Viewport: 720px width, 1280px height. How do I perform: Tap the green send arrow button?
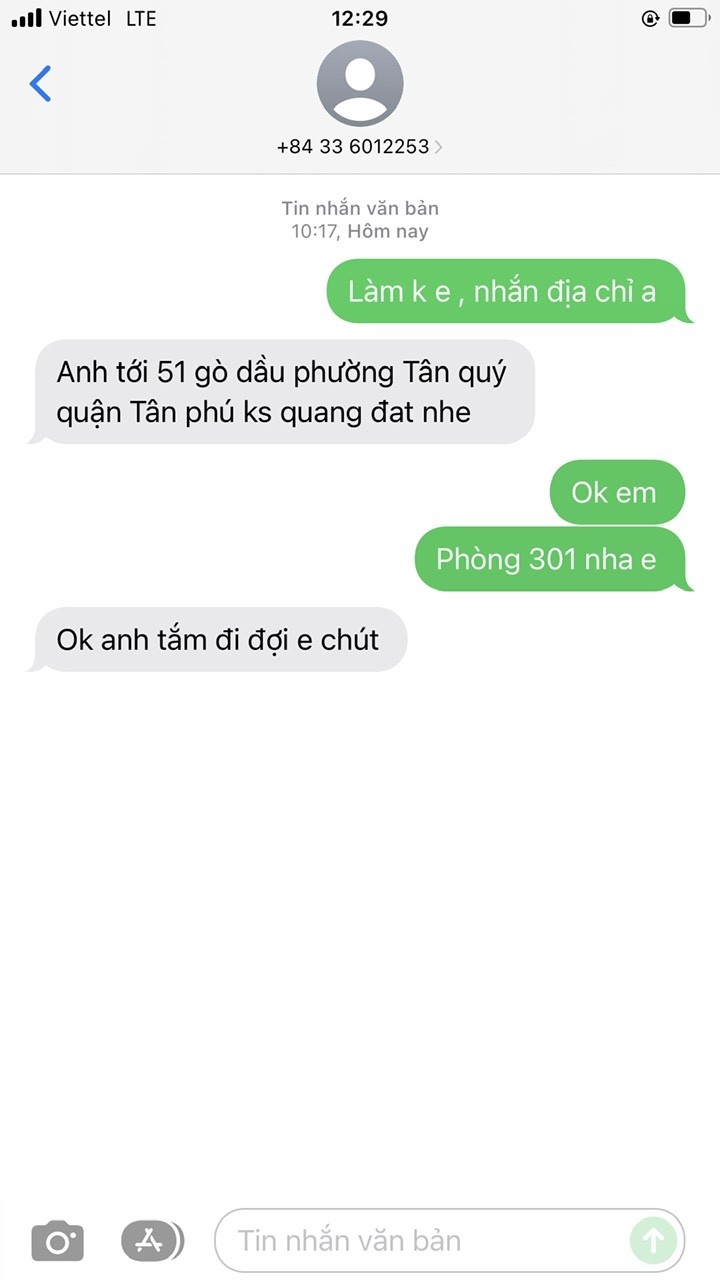tap(653, 1241)
